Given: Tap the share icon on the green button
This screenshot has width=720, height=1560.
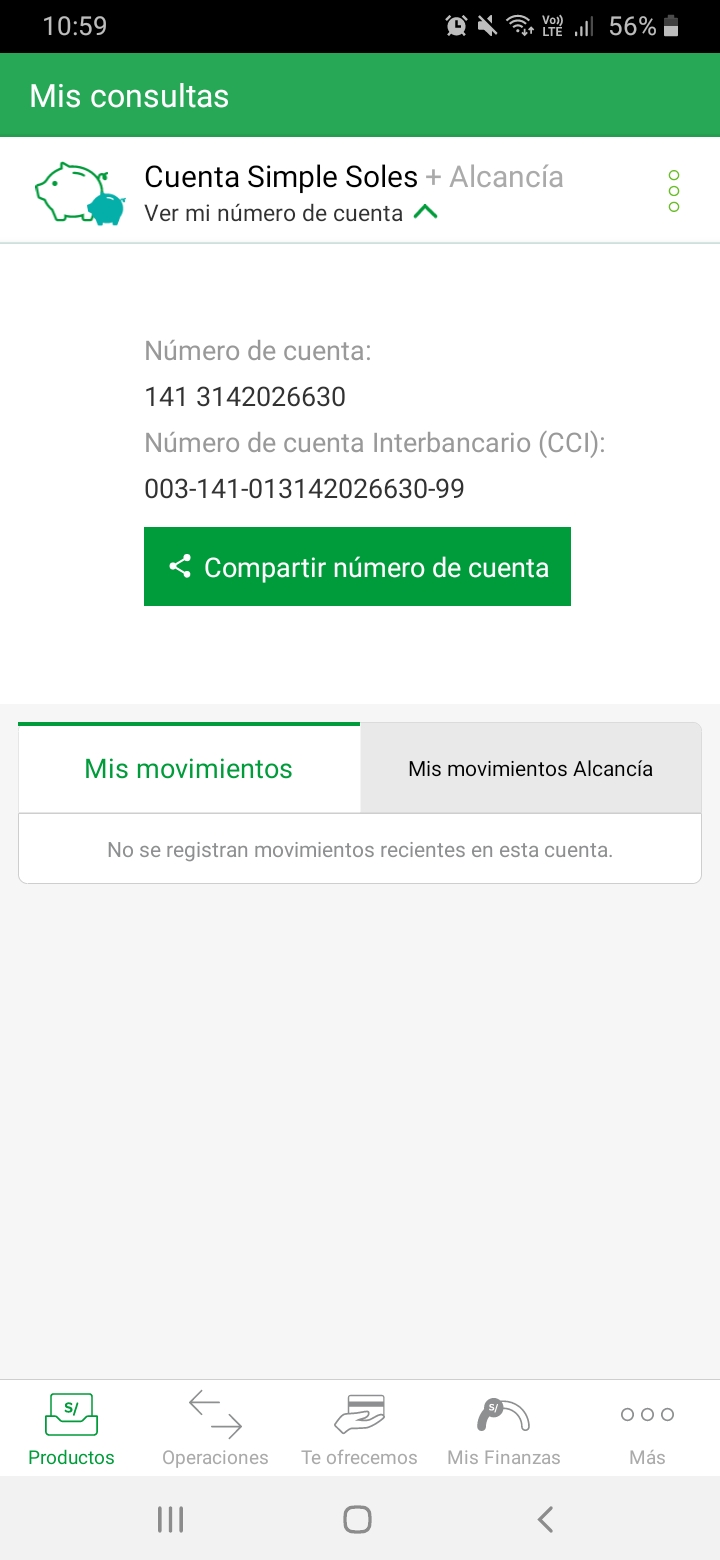Looking at the screenshot, I should [180, 566].
